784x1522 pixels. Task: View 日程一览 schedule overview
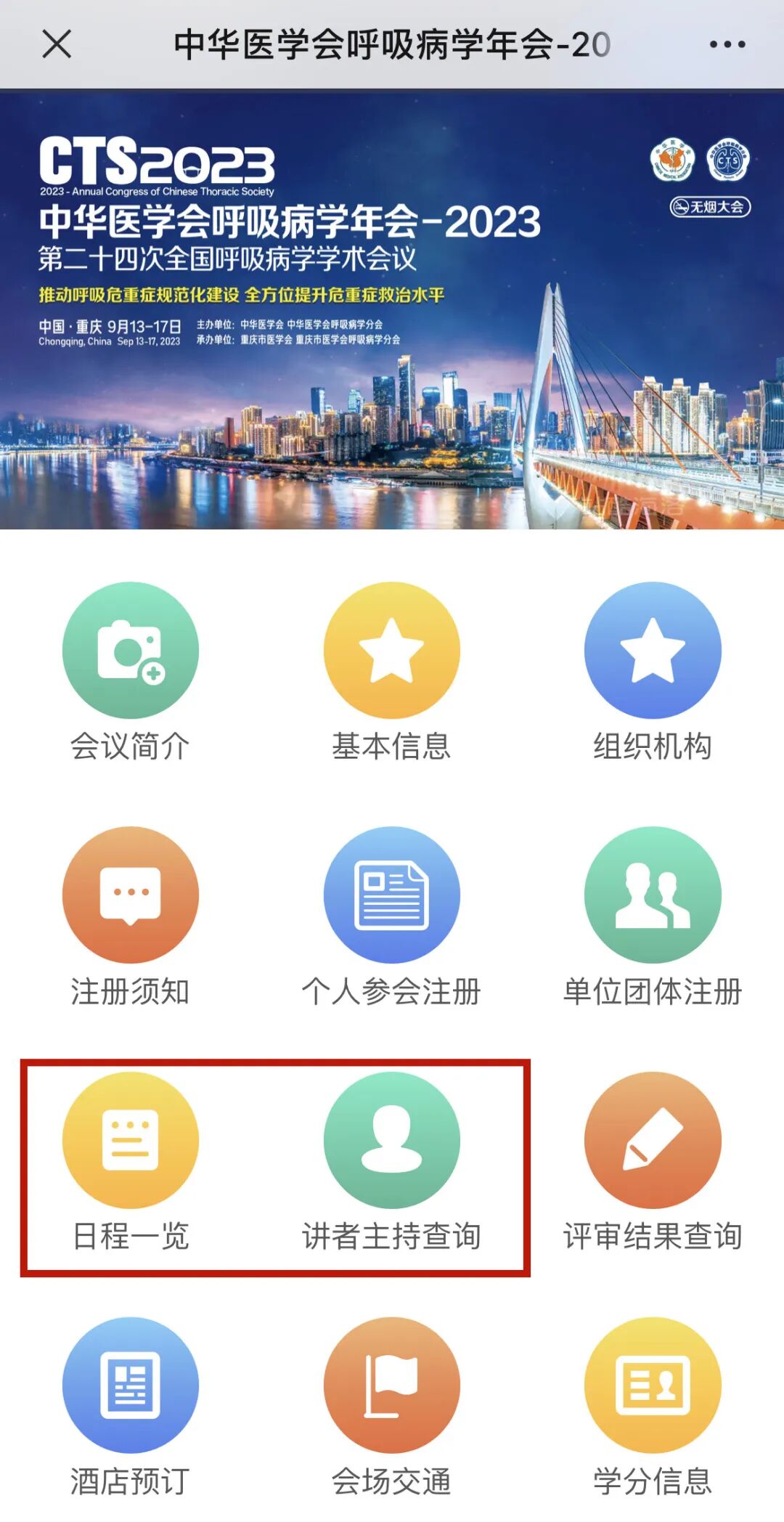coord(131,1140)
